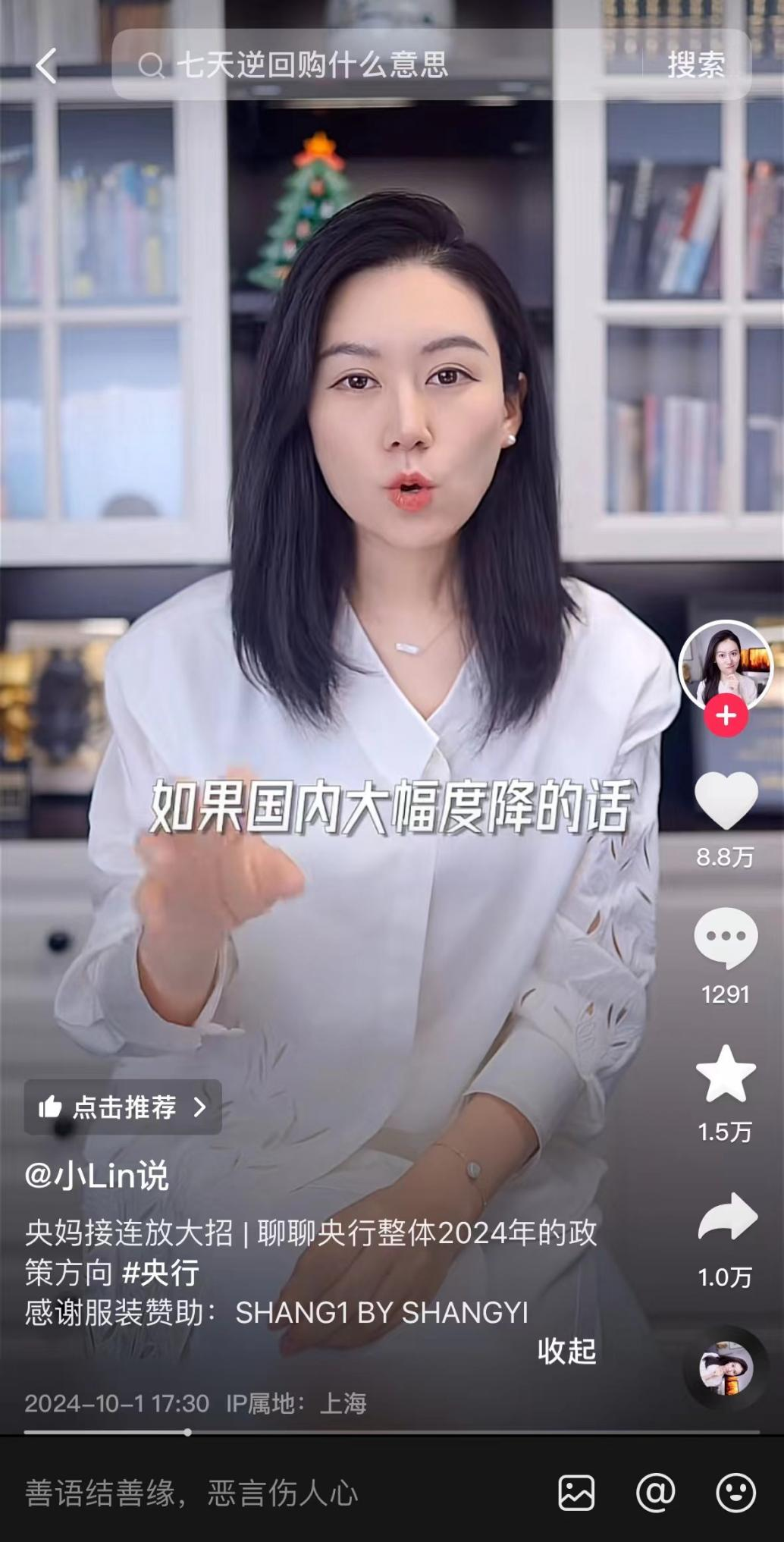Viewport: 784px width, 1542px height.
Task: Tap the 搜索 button
Action: [696, 66]
